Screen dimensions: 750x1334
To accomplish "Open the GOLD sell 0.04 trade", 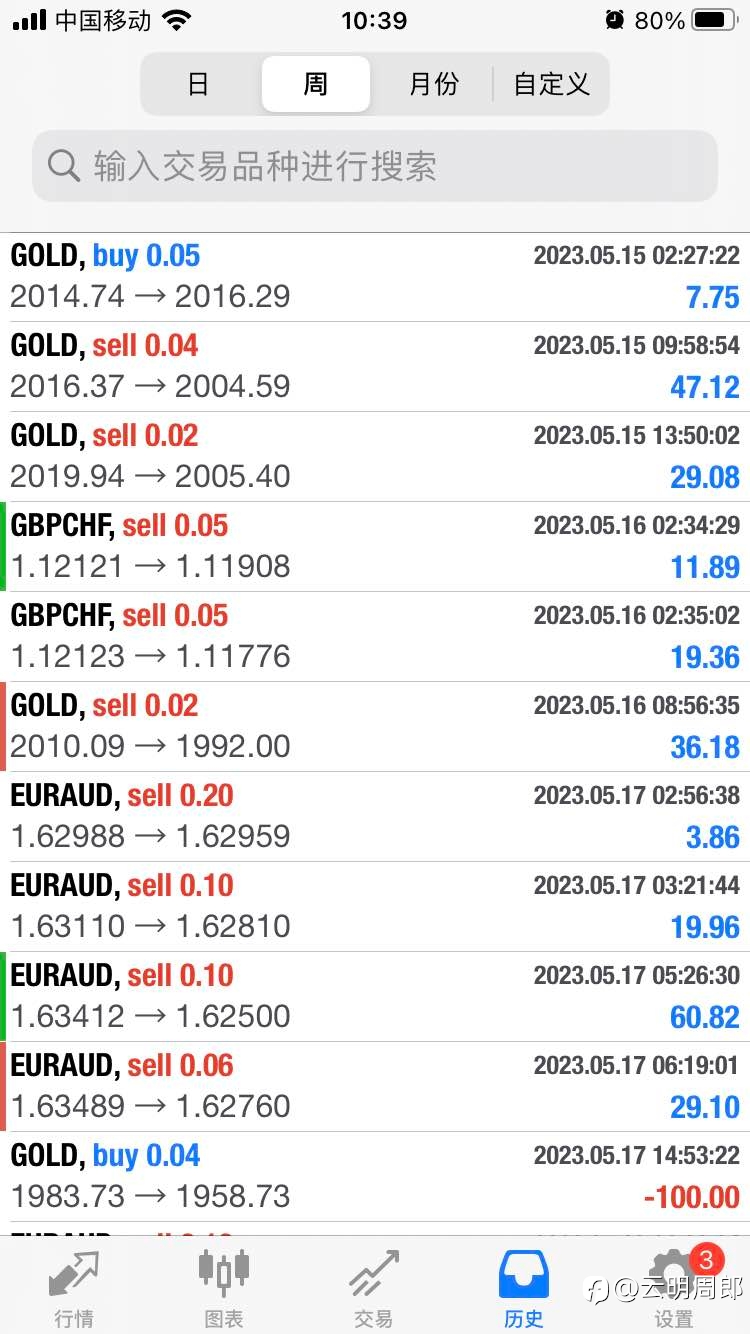I will tap(375, 367).
